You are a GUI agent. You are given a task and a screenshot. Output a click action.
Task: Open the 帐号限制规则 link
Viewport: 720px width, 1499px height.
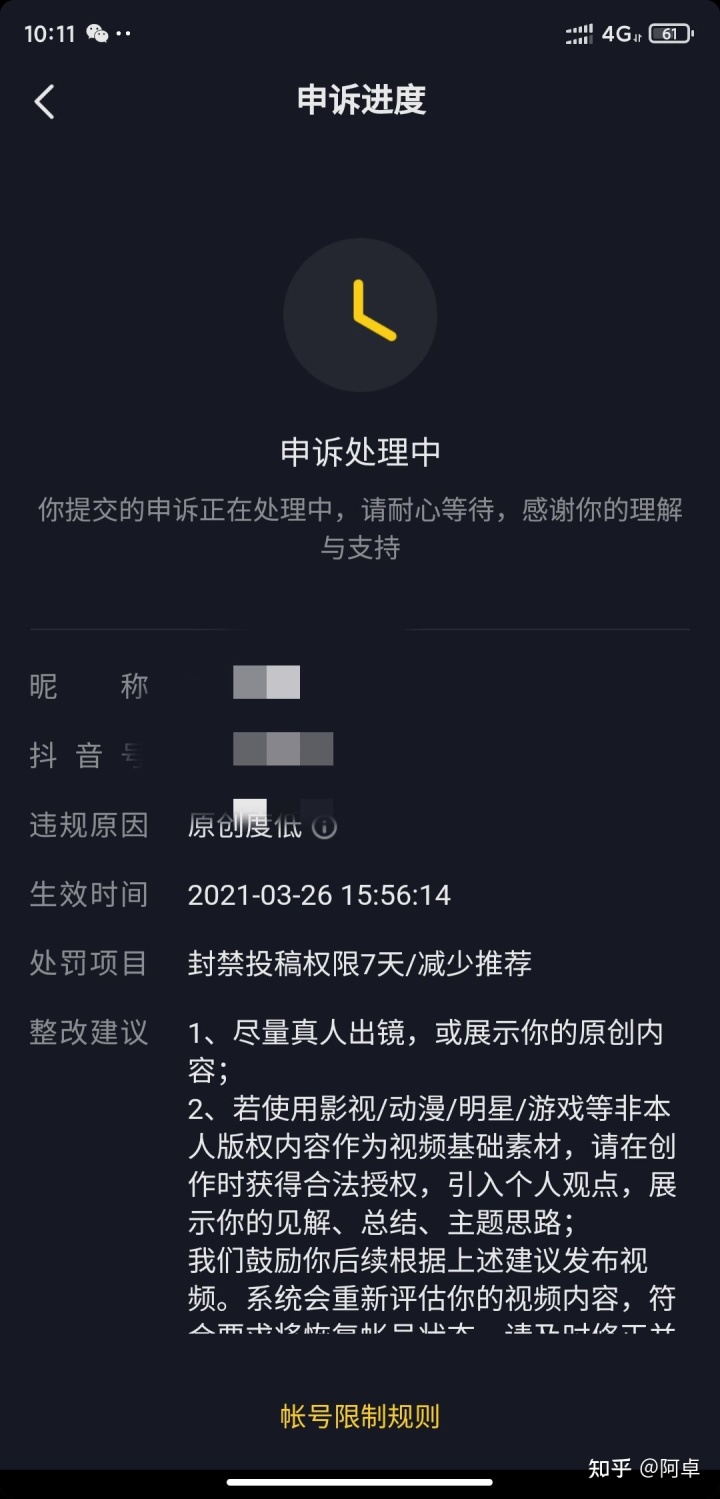point(360,1416)
